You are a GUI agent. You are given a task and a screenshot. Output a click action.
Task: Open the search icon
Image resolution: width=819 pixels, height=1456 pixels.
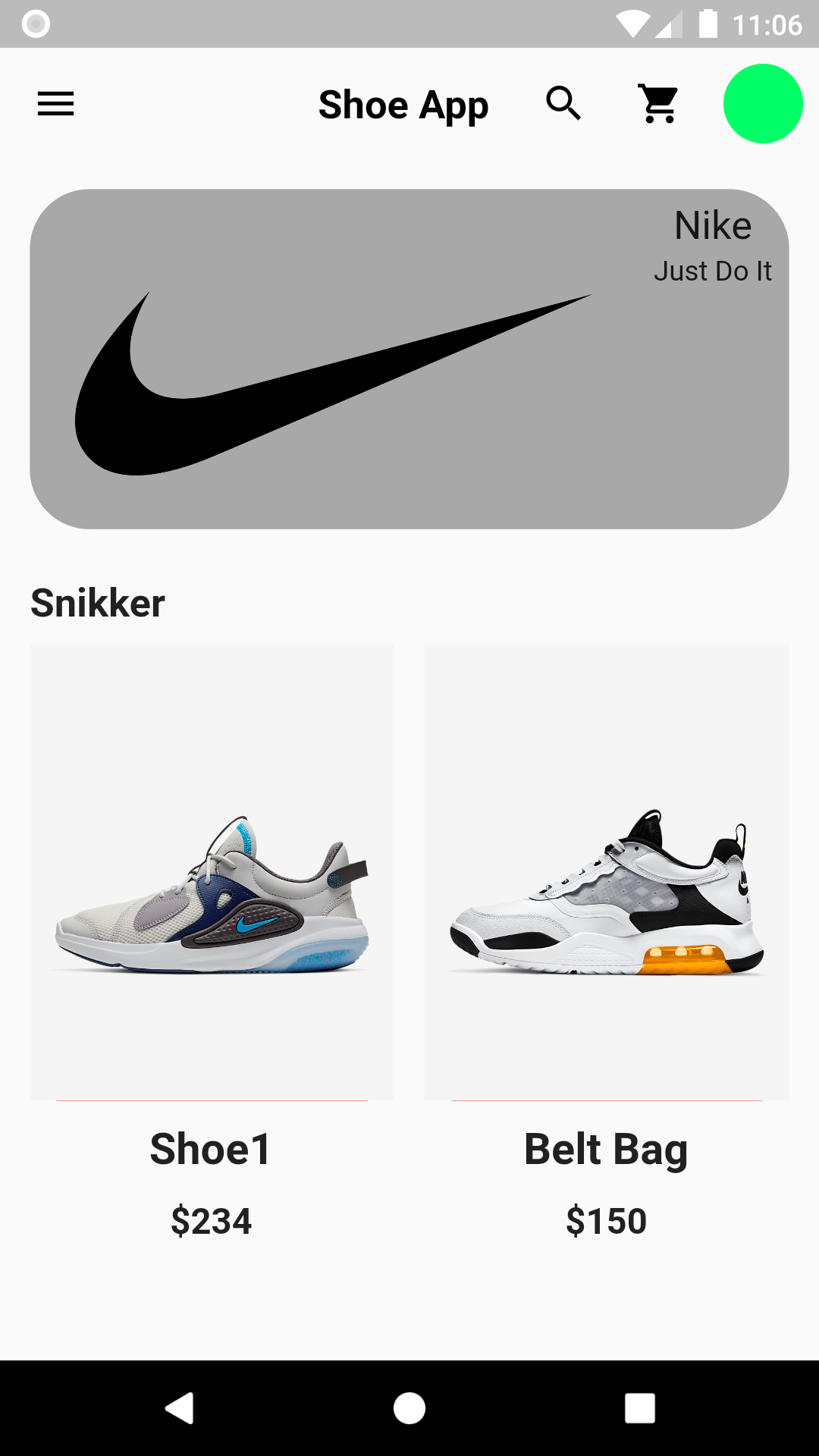[563, 104]
